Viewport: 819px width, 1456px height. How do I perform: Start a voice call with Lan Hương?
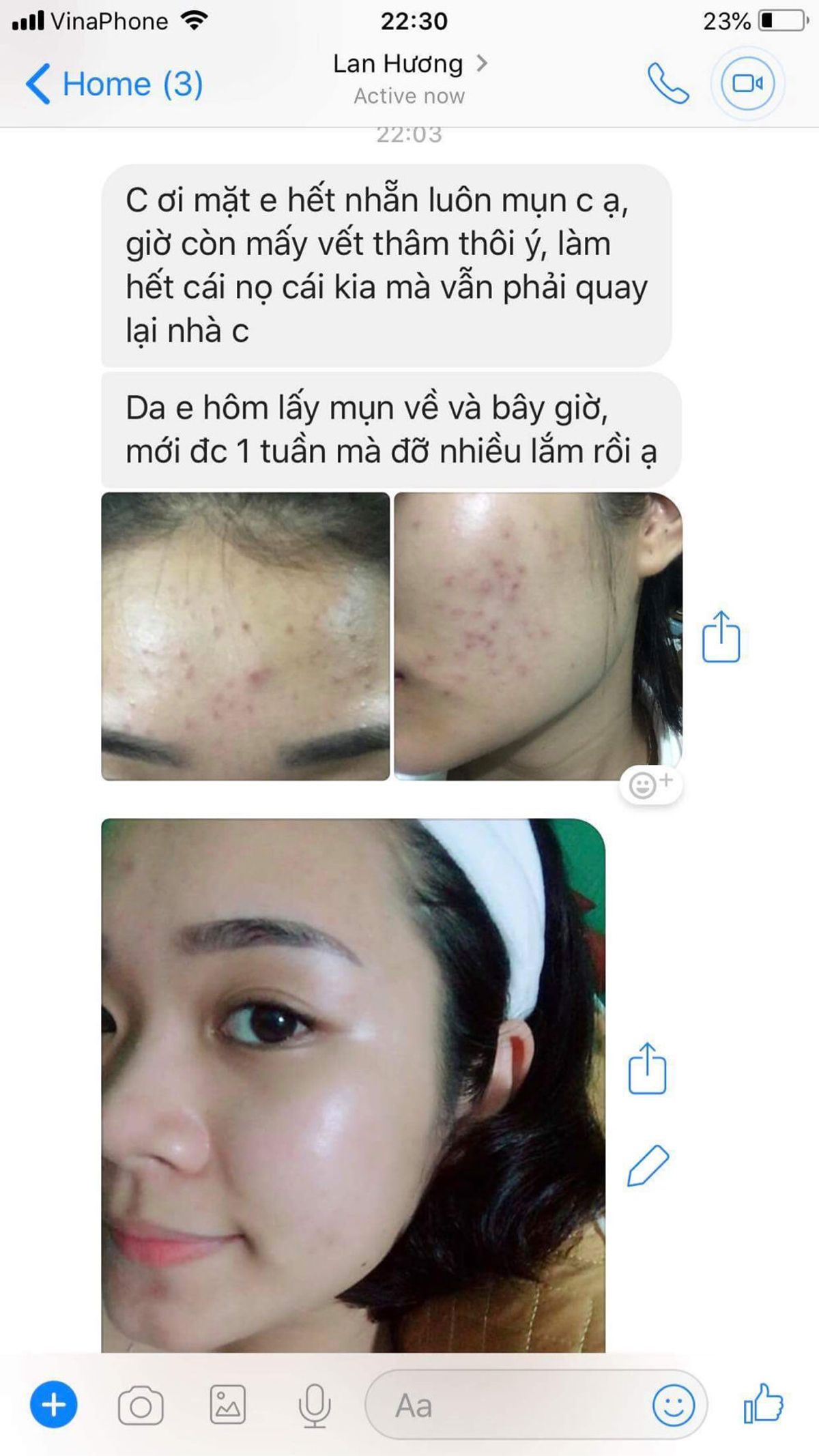tap(667, 84)
